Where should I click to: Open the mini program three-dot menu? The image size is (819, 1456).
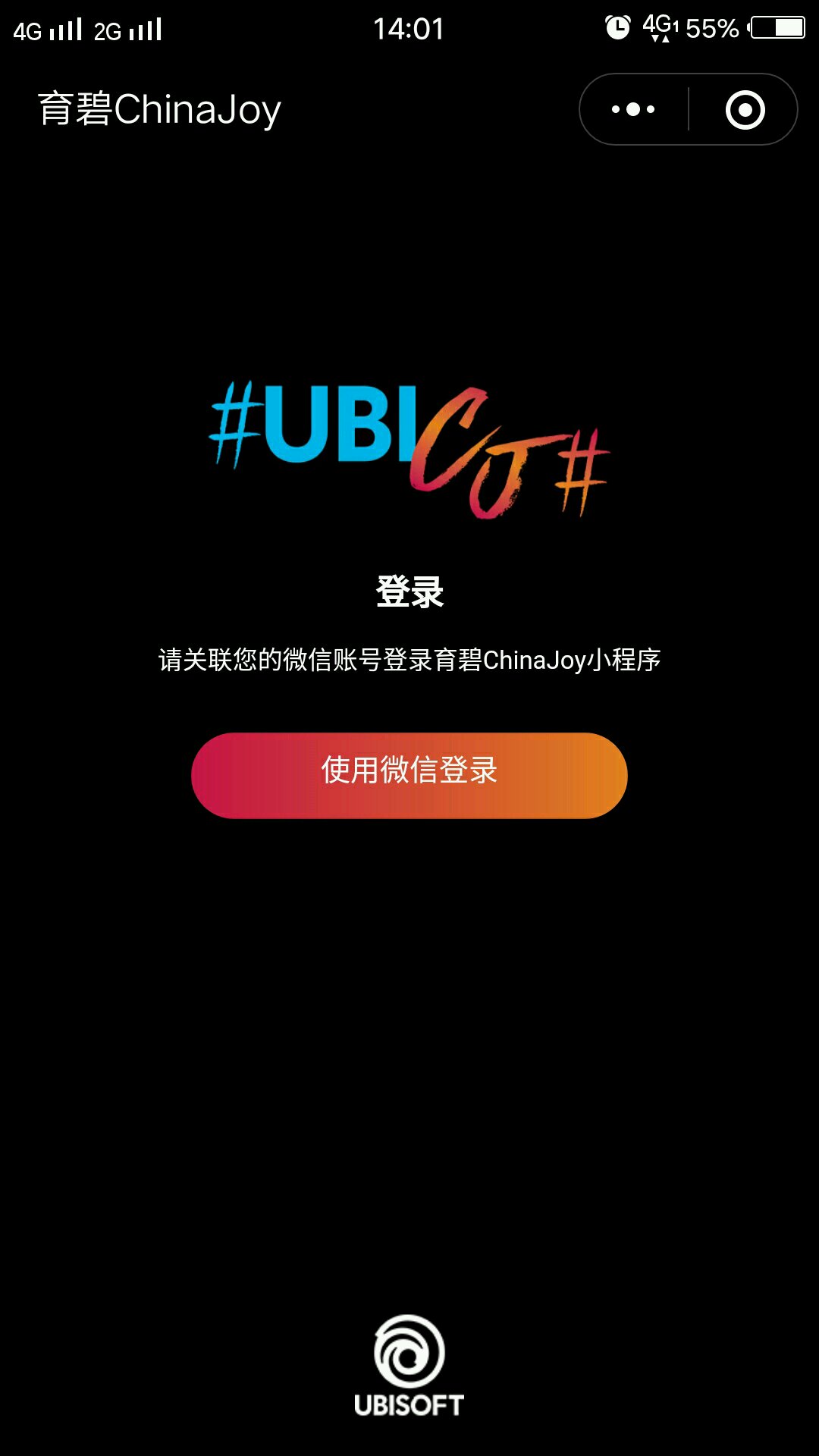point(633,110)
